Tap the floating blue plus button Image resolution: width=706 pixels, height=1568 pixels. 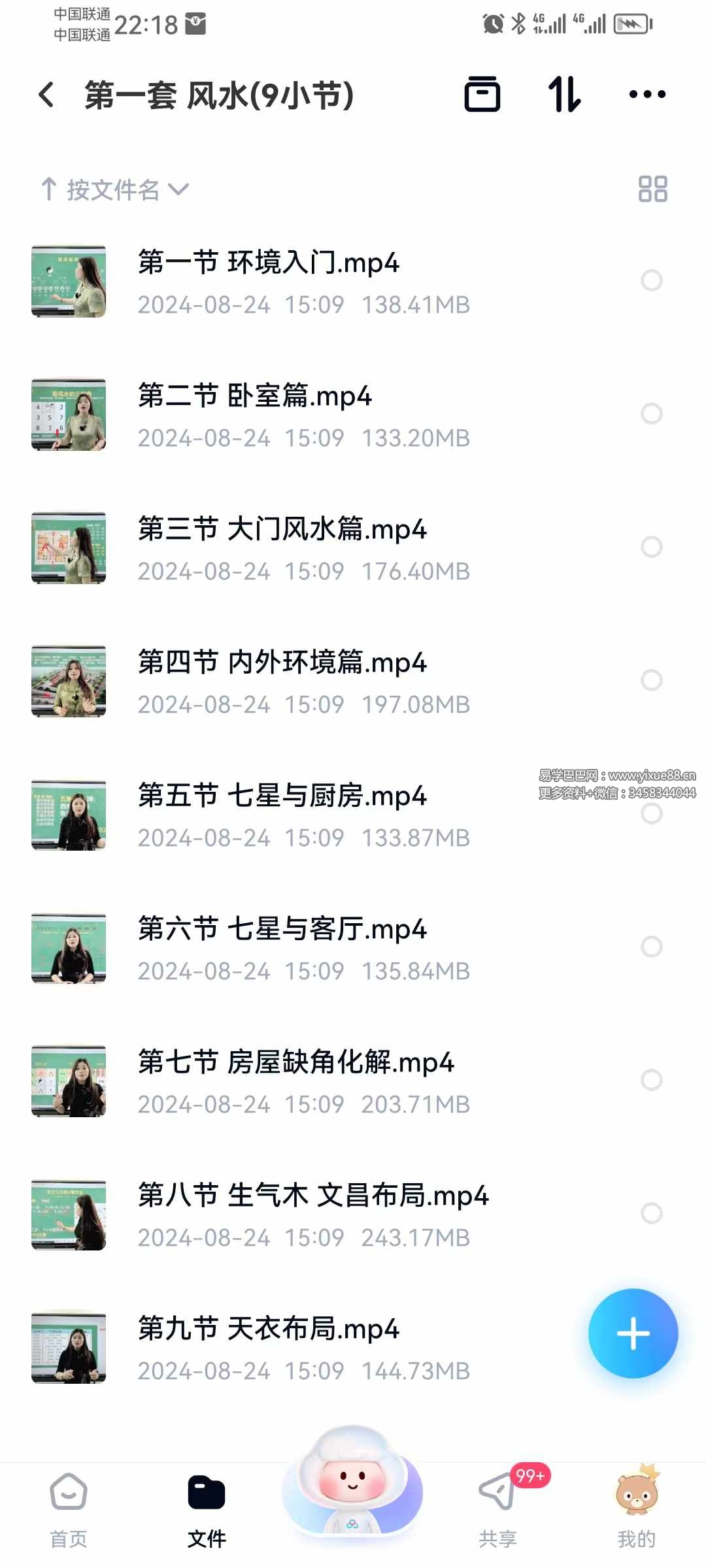pos(633,1333)
